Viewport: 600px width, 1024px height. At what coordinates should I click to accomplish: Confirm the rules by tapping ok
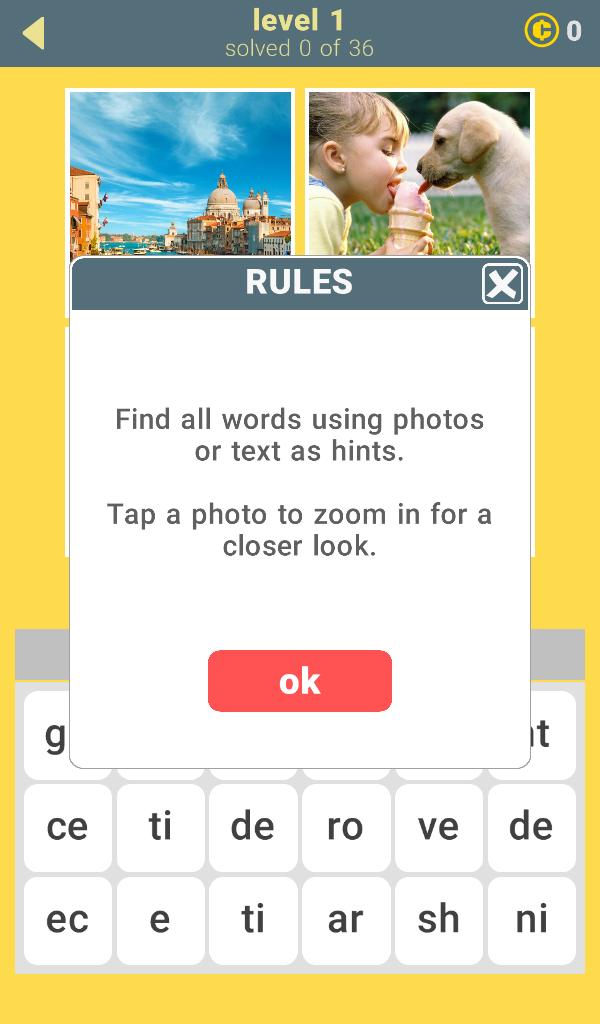pyautogui.click(x=299, y=681)
